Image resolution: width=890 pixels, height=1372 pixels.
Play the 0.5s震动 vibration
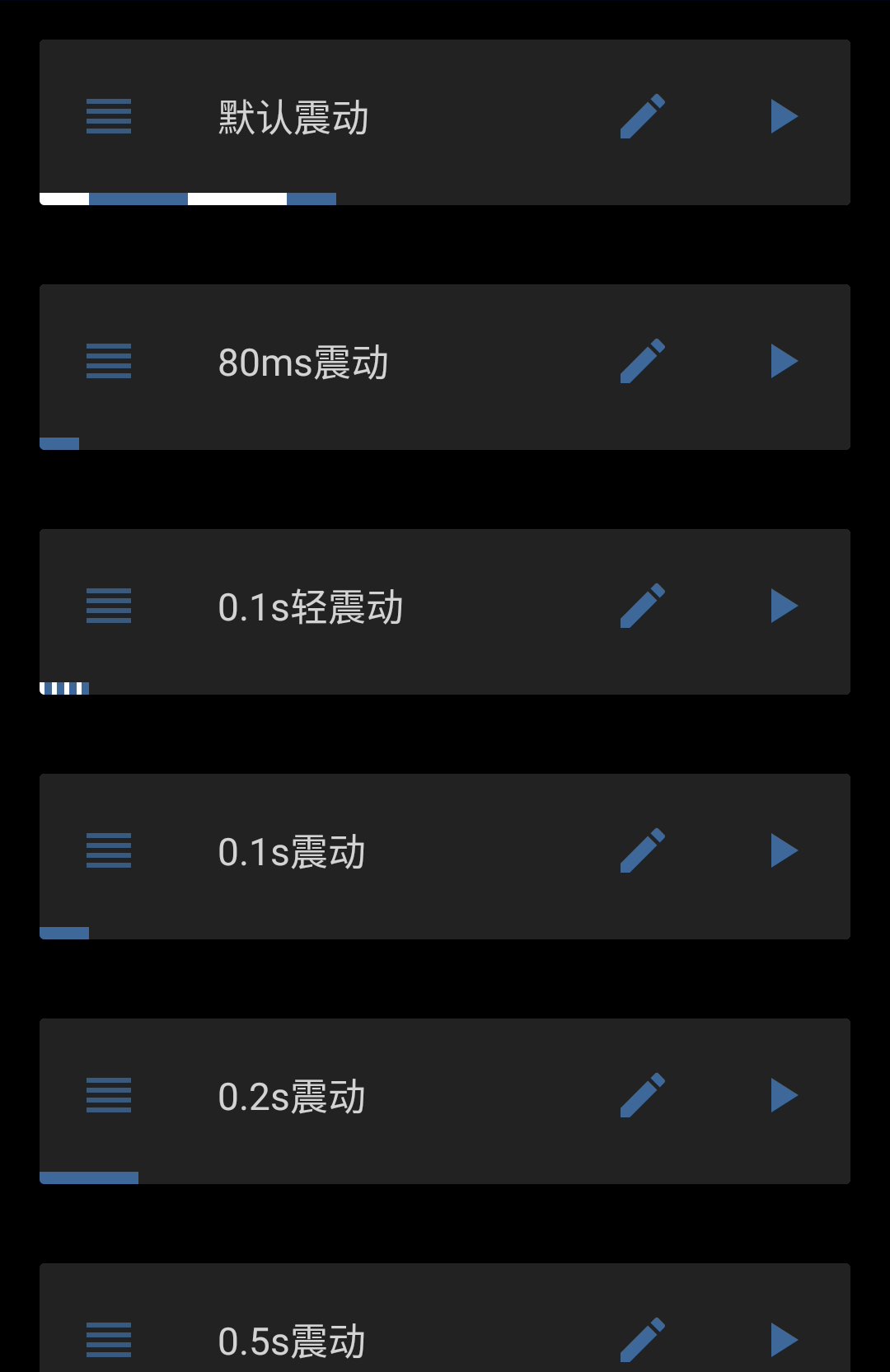pos(784,1340)
